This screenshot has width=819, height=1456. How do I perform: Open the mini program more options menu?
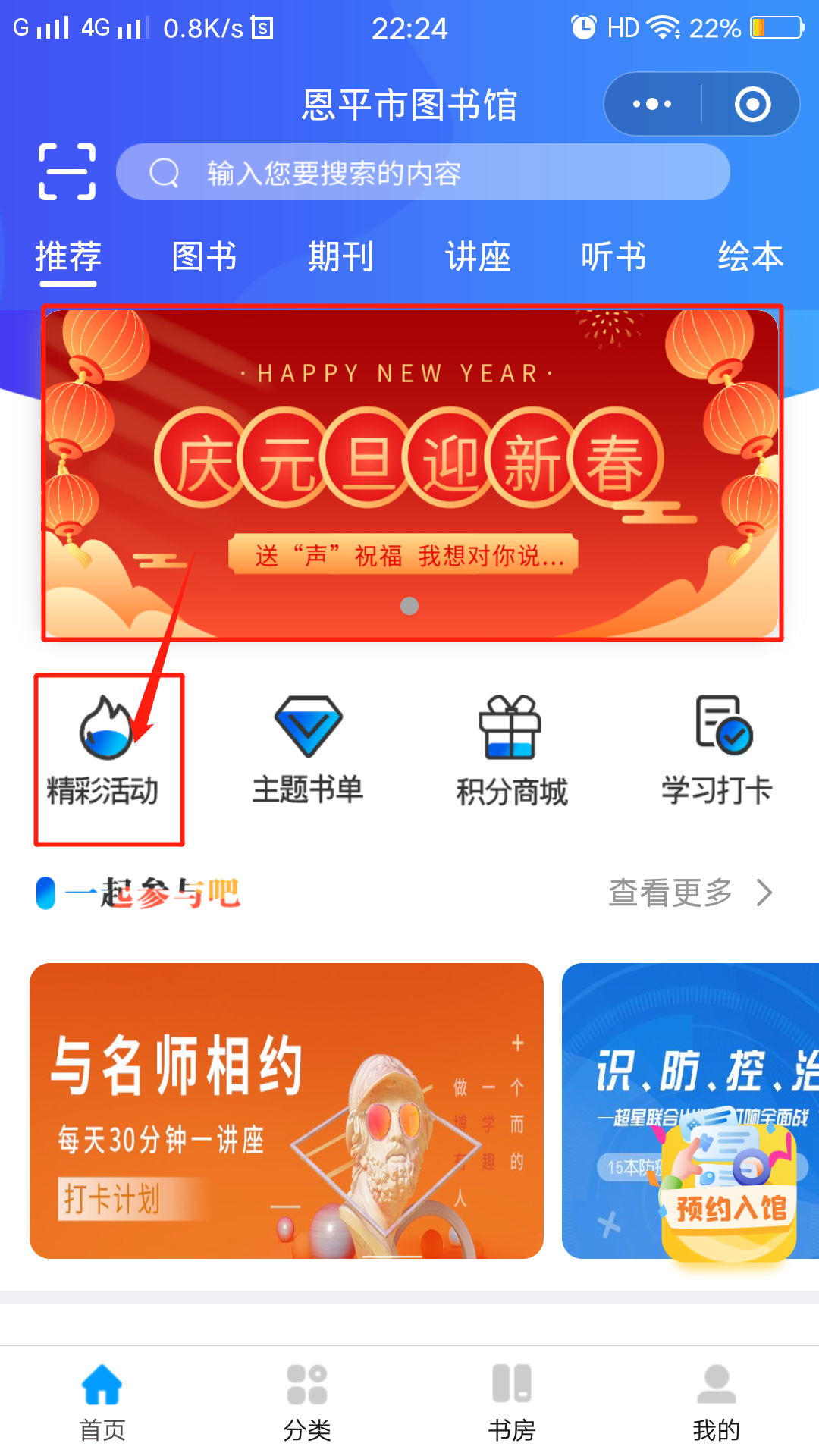[652, 104]
